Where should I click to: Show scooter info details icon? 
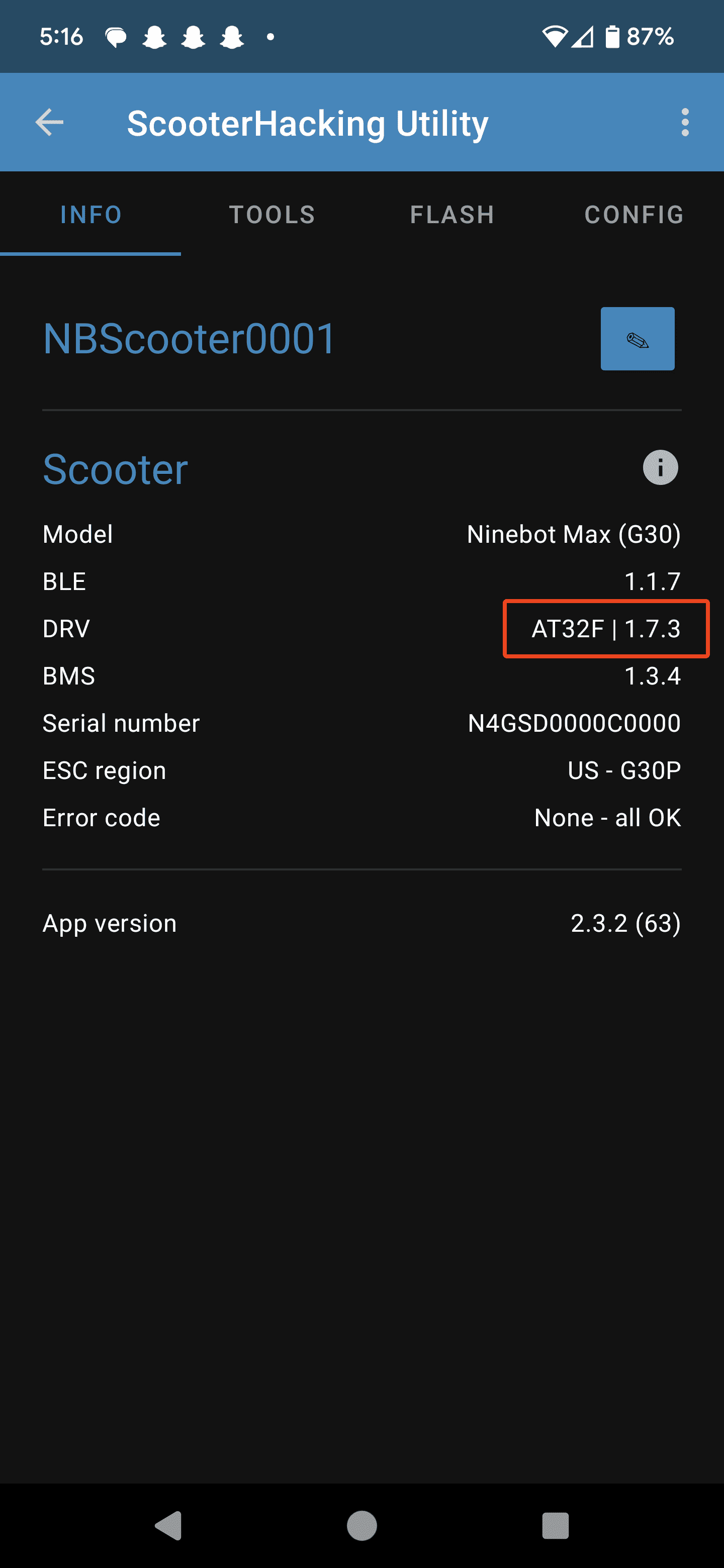tap(660, 467)
